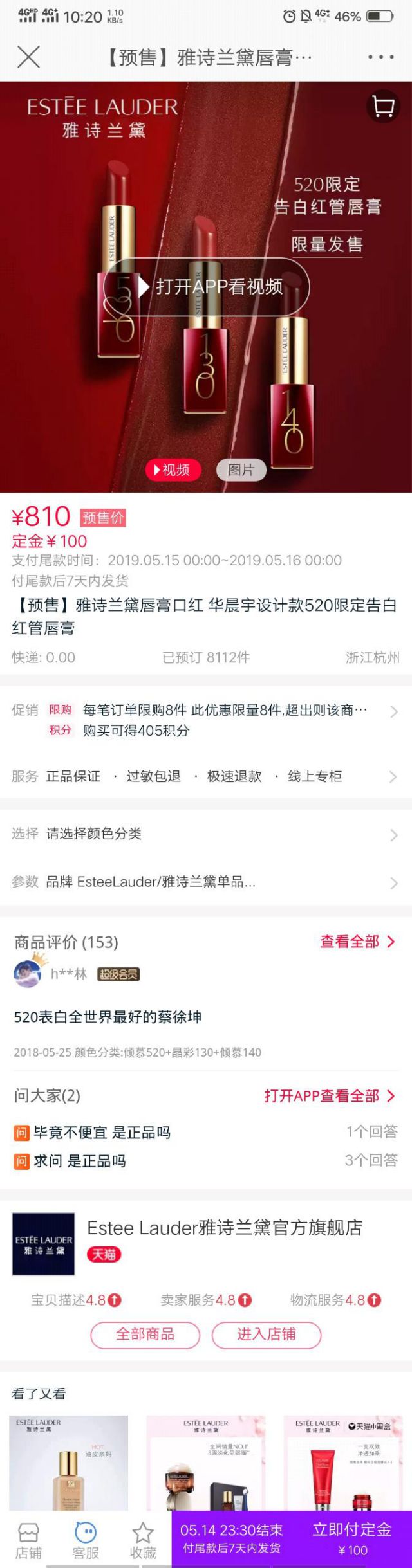
Task: View all reviews with 查看全部
Action: tap(357, 942)
